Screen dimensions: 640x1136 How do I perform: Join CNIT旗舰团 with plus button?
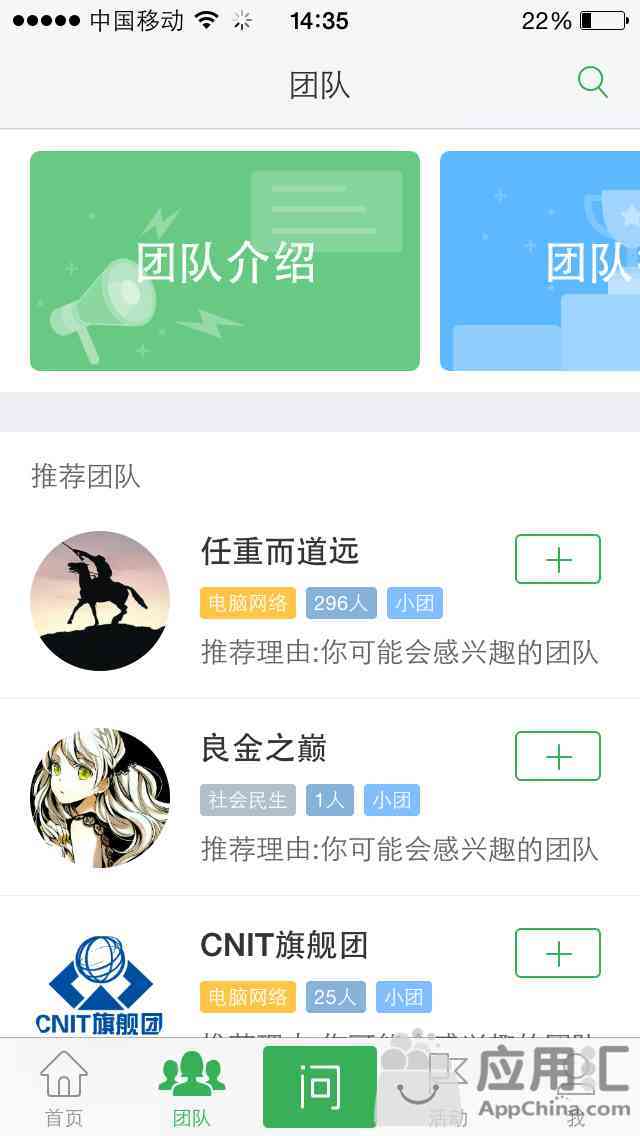[557, 953]
